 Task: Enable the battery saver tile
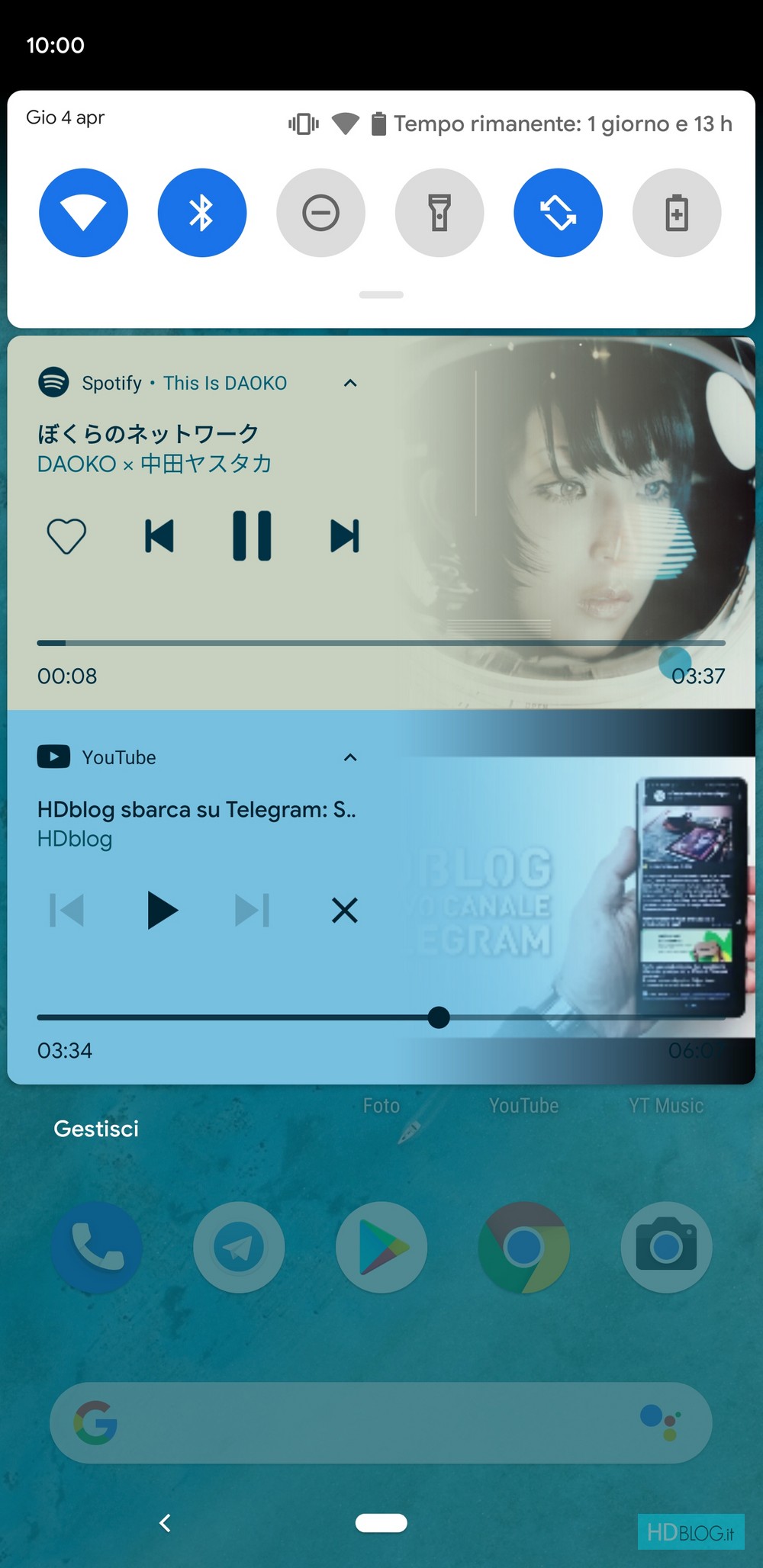pyautogui.click(x=677, y=213)
